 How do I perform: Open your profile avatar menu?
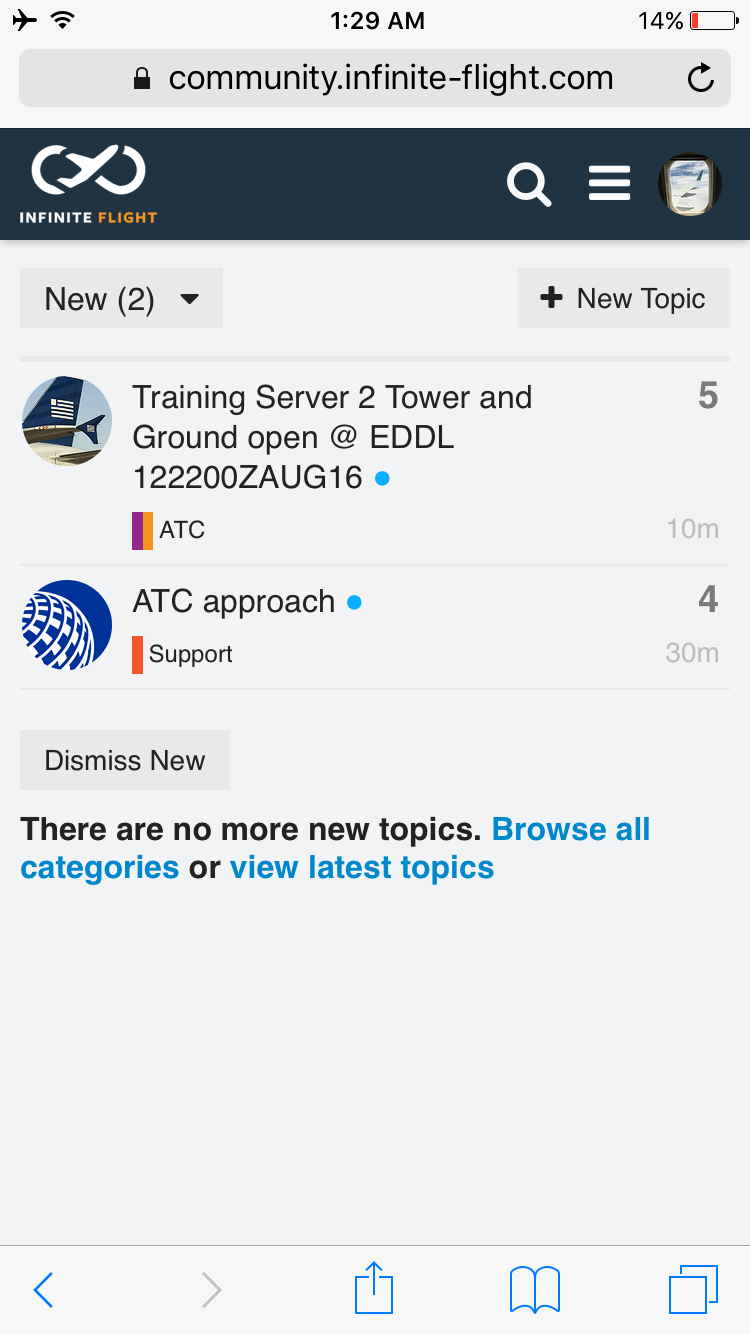pos(690,184)
